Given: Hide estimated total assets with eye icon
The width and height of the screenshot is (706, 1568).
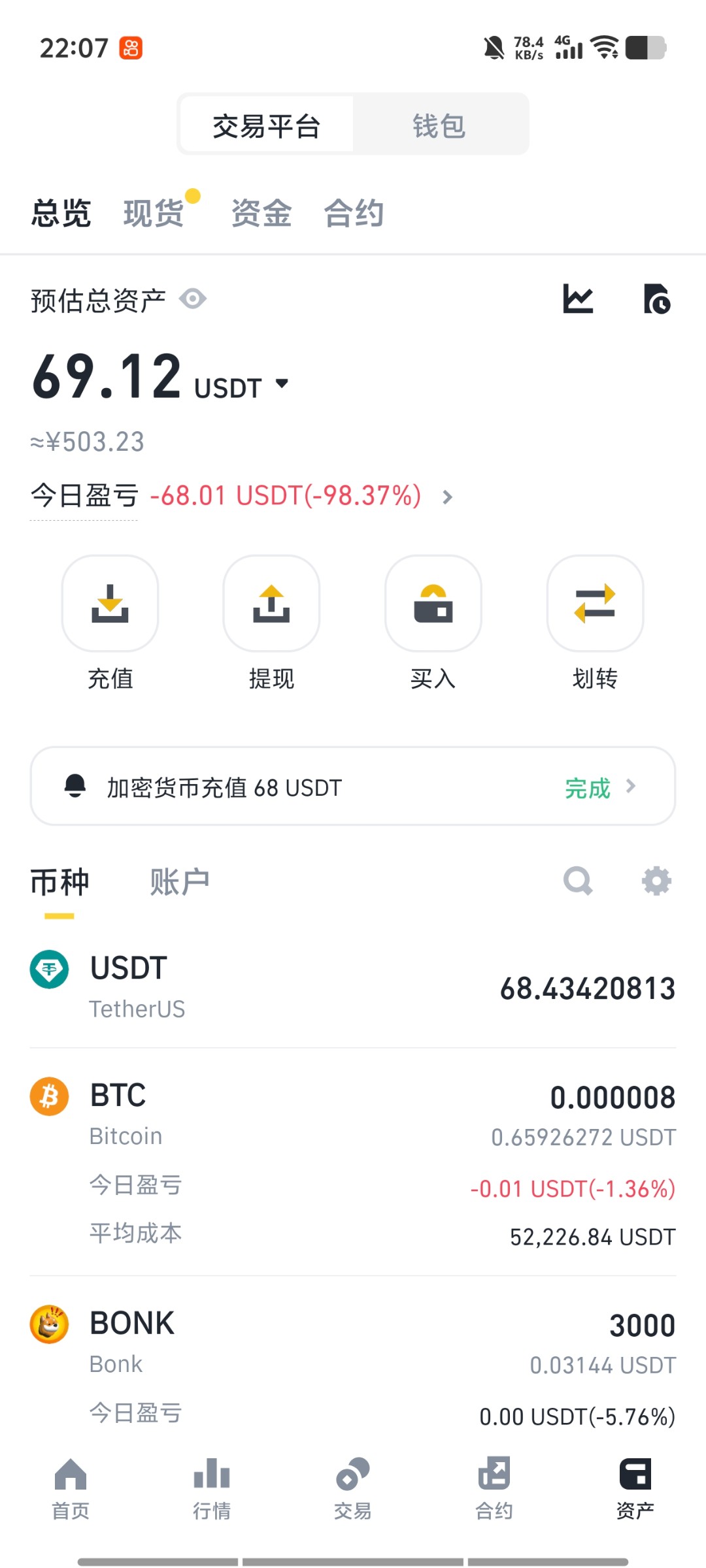Looking at the screenshot, I should [x=193, y=299].
